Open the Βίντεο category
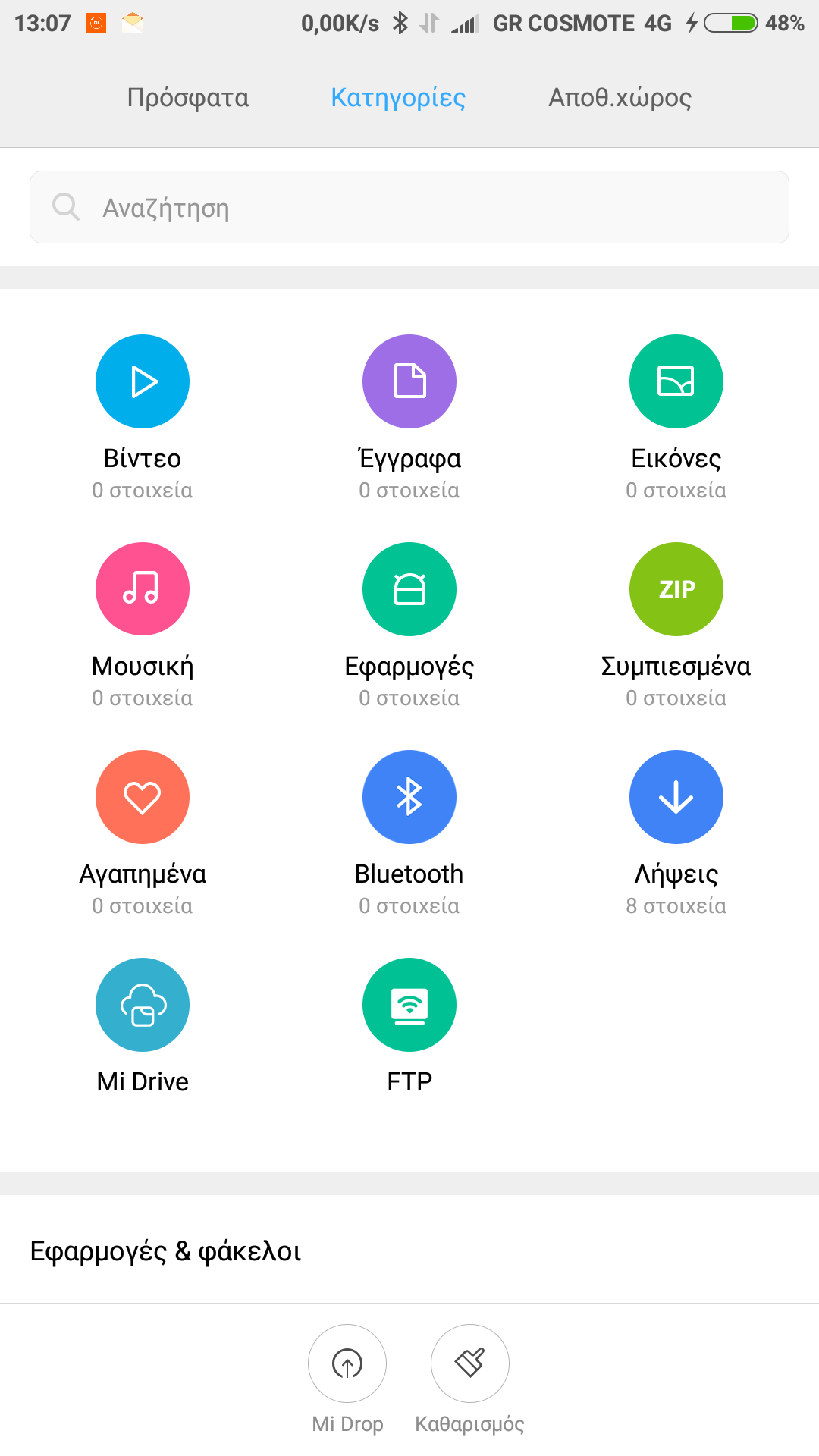Image resolution: width=819 pixels, height=1456 pixels. click(x=143, y=381)
